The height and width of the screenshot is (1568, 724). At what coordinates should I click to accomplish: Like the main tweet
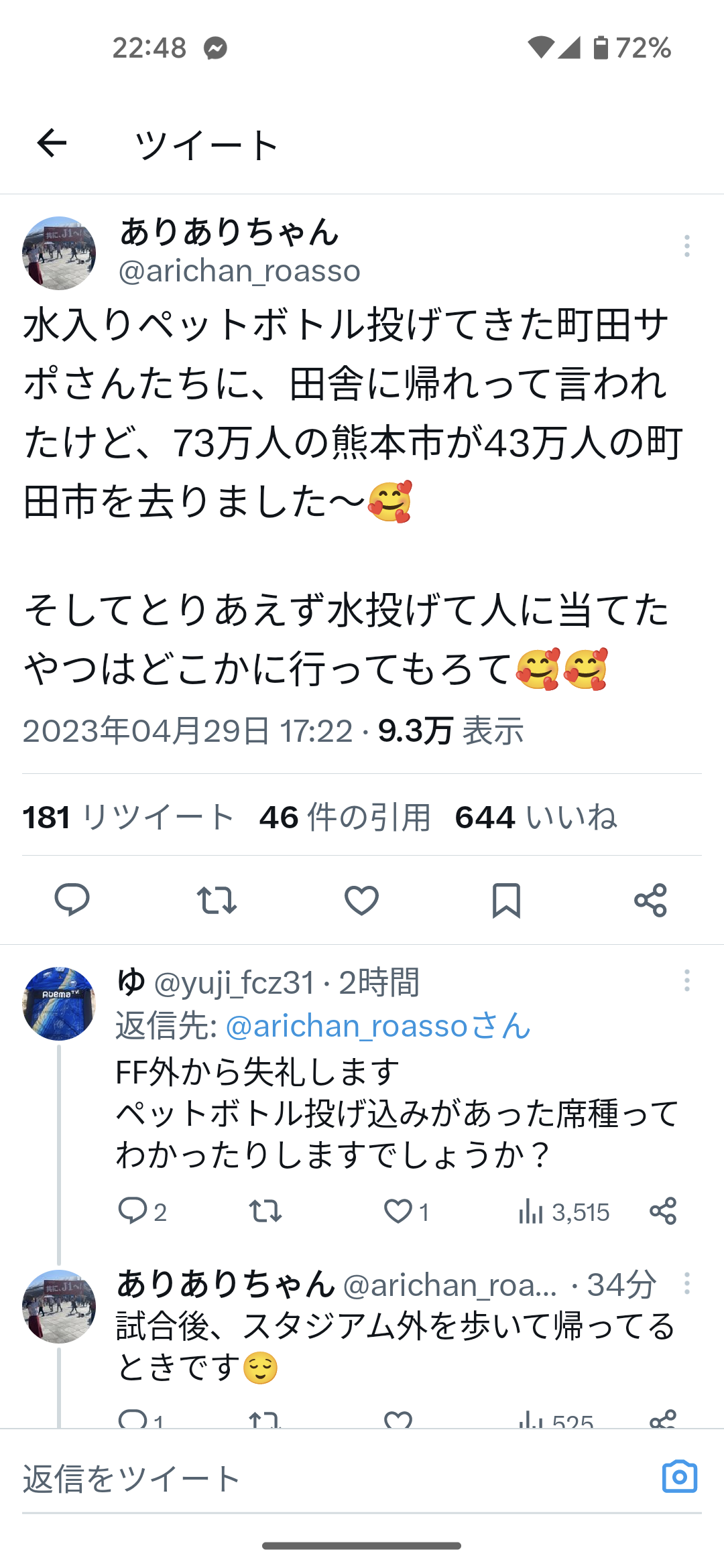361,899
